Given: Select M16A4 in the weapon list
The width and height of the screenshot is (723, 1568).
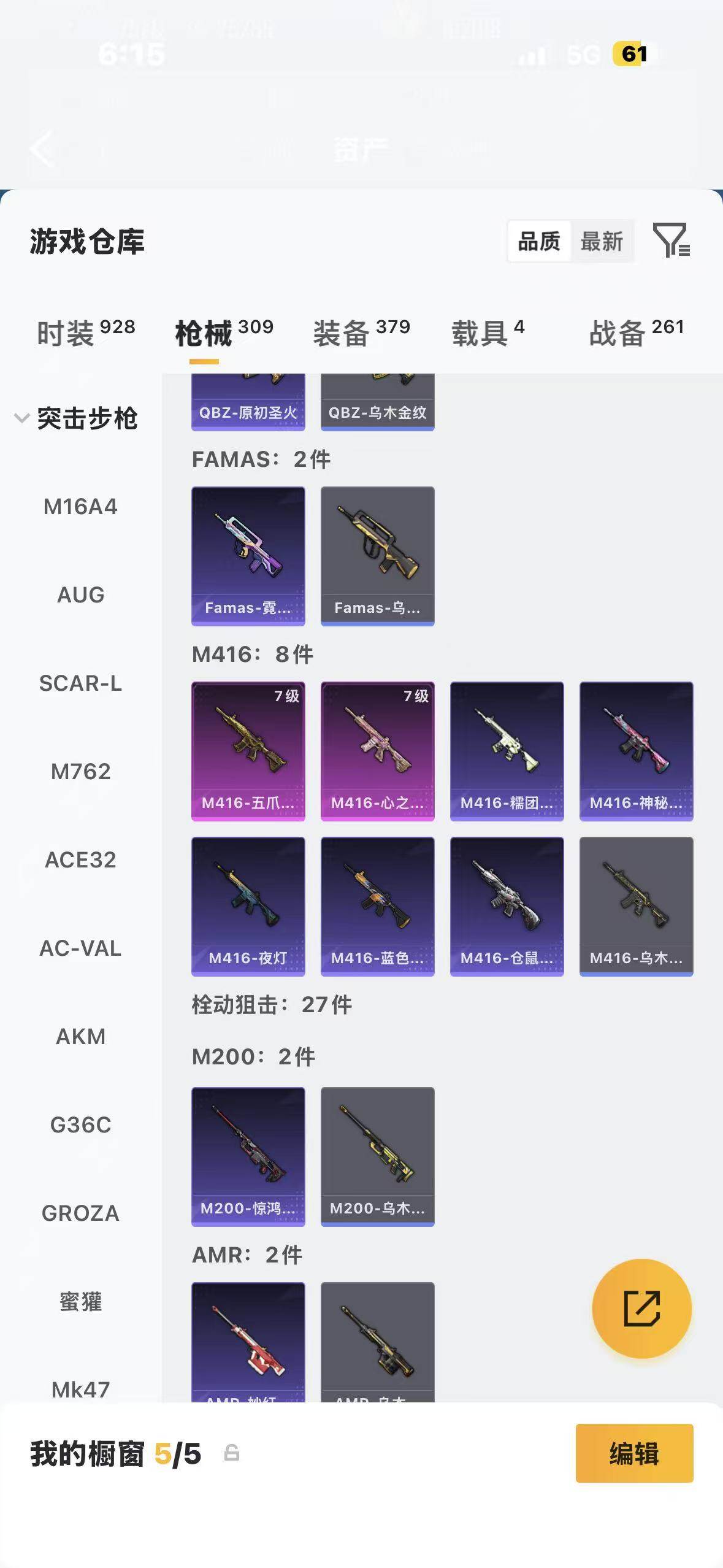Looking at the screenshot, I should pyautogui.click(x=80, y=507).
